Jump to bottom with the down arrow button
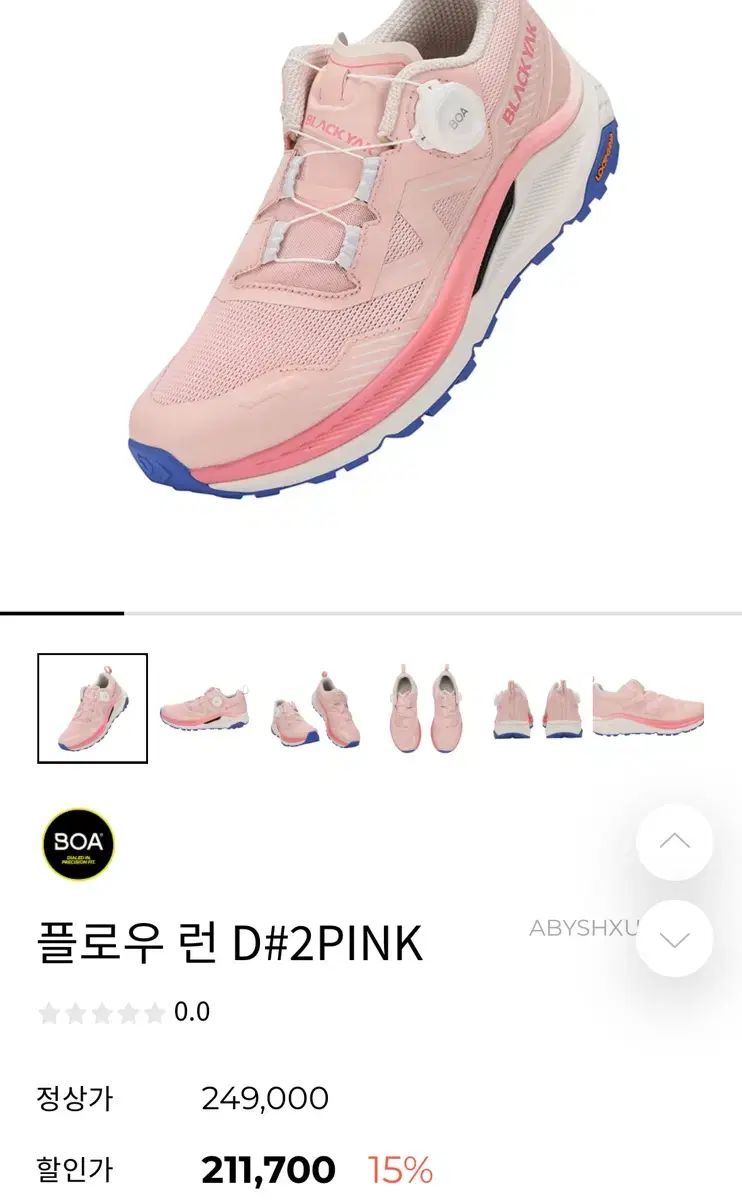 (x=674, y=938)
